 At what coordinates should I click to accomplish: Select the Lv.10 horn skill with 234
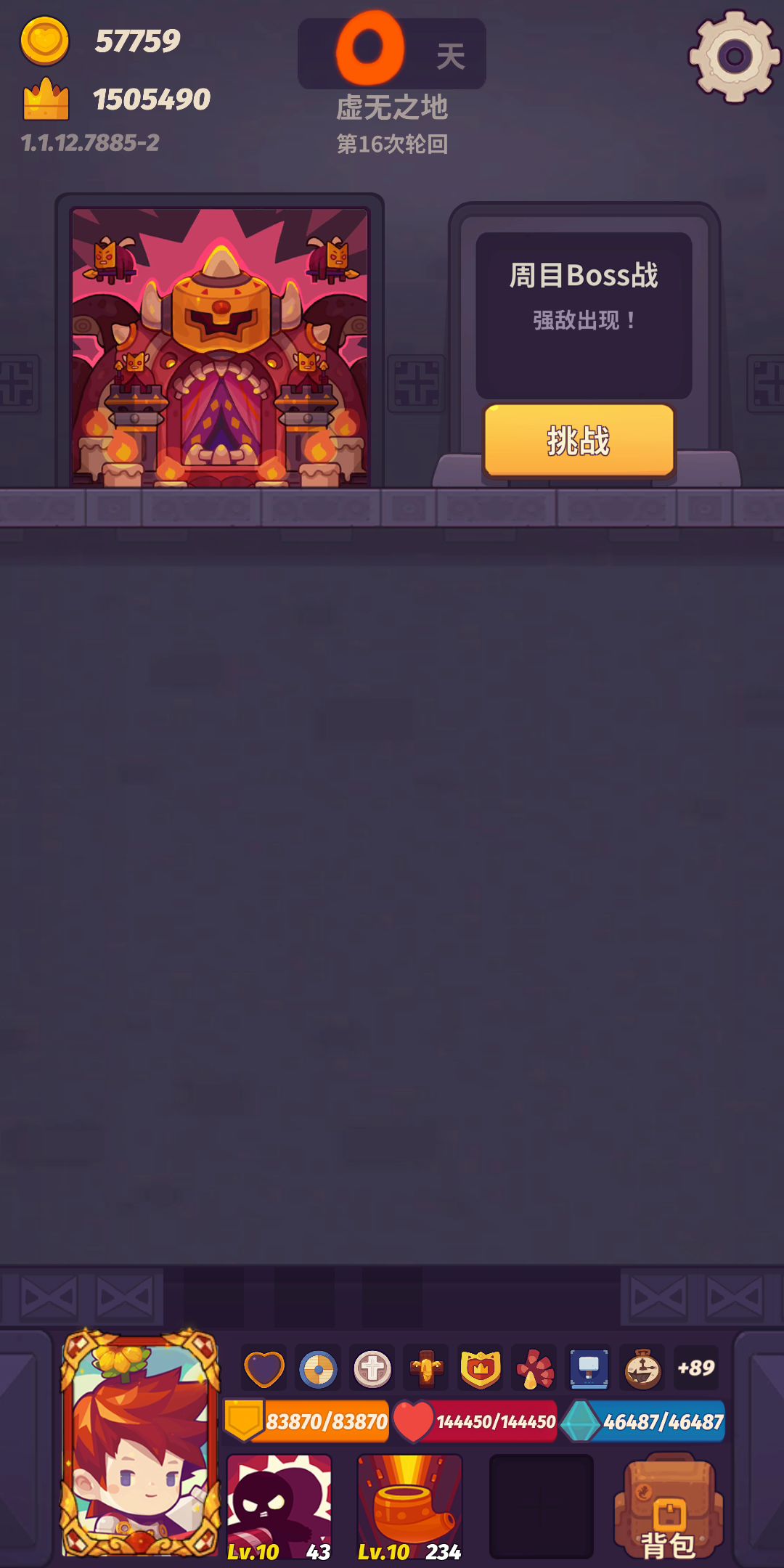click(410, 1507)
